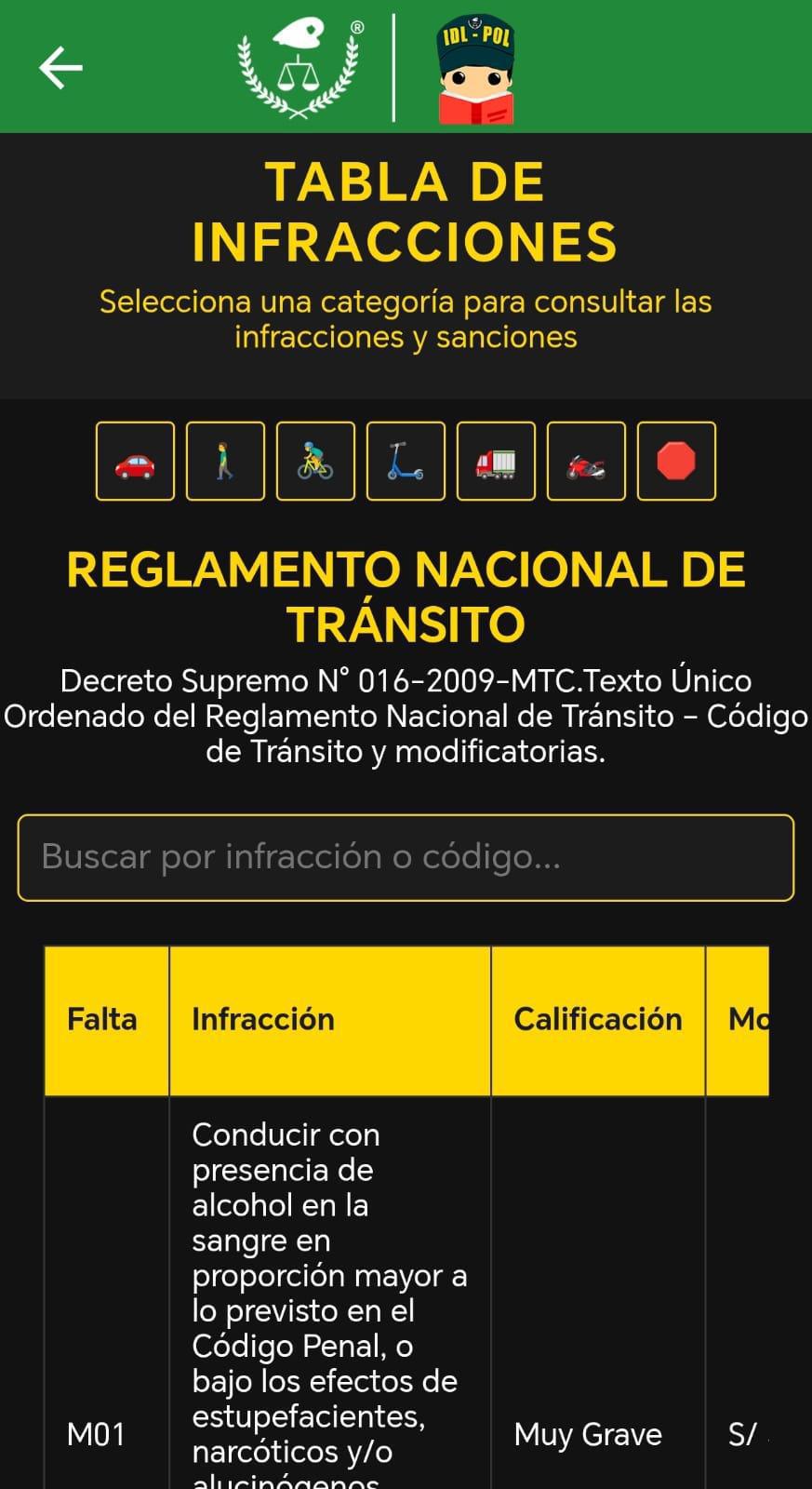Click the REGLAMENTO NACIONAL DE TRÁNSITO heading

(x=406, y=596)
